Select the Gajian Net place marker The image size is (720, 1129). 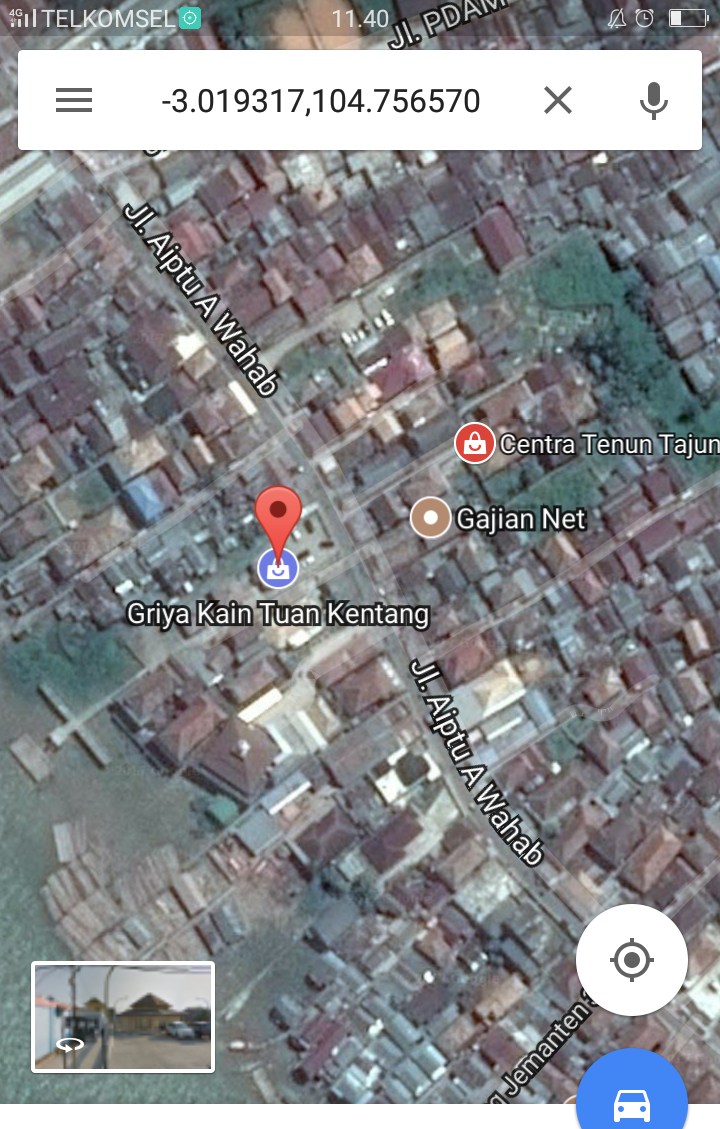tap(431, 518)
